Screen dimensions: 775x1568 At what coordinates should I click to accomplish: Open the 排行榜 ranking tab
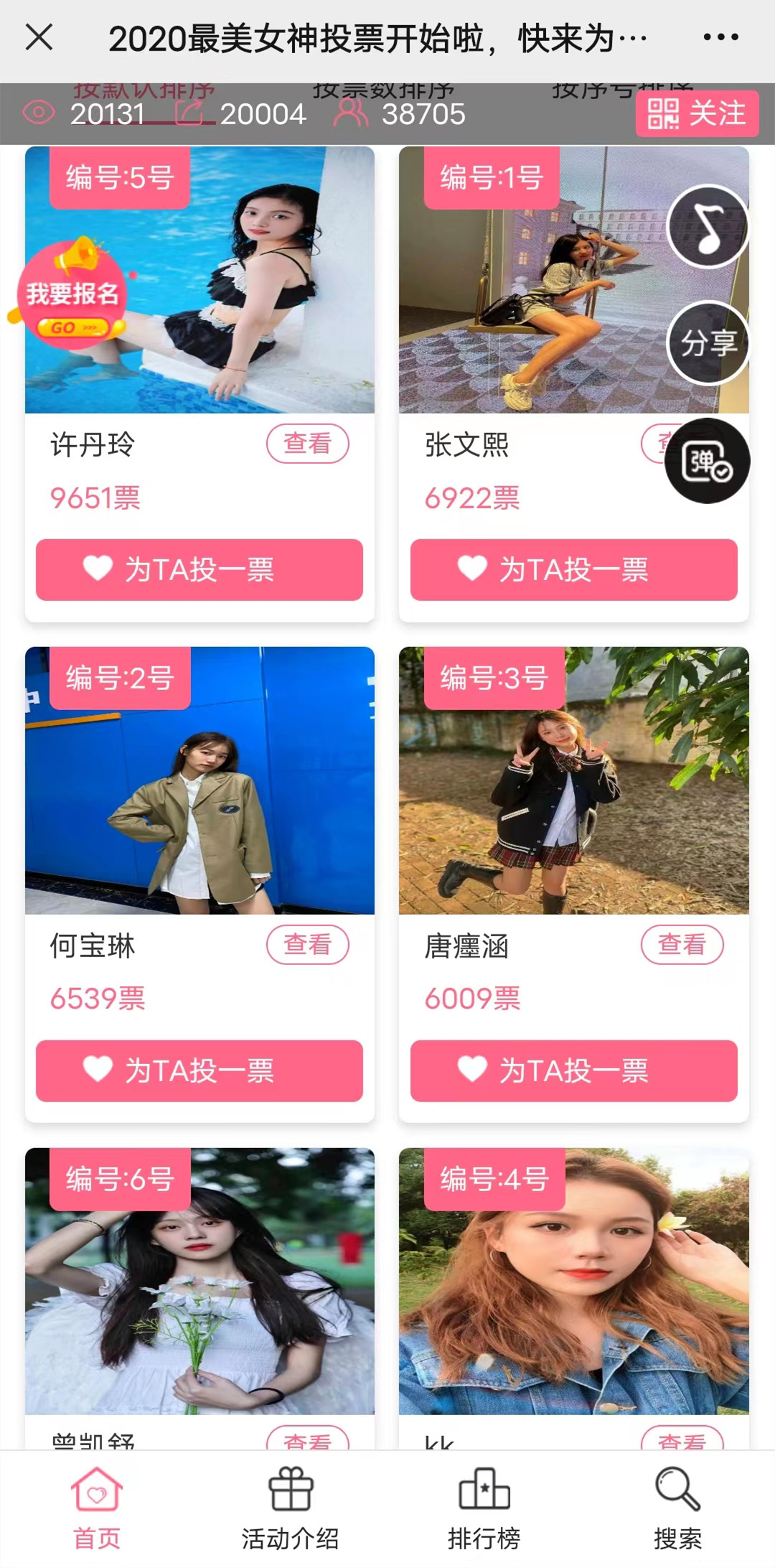click(x=484, y=1507)
